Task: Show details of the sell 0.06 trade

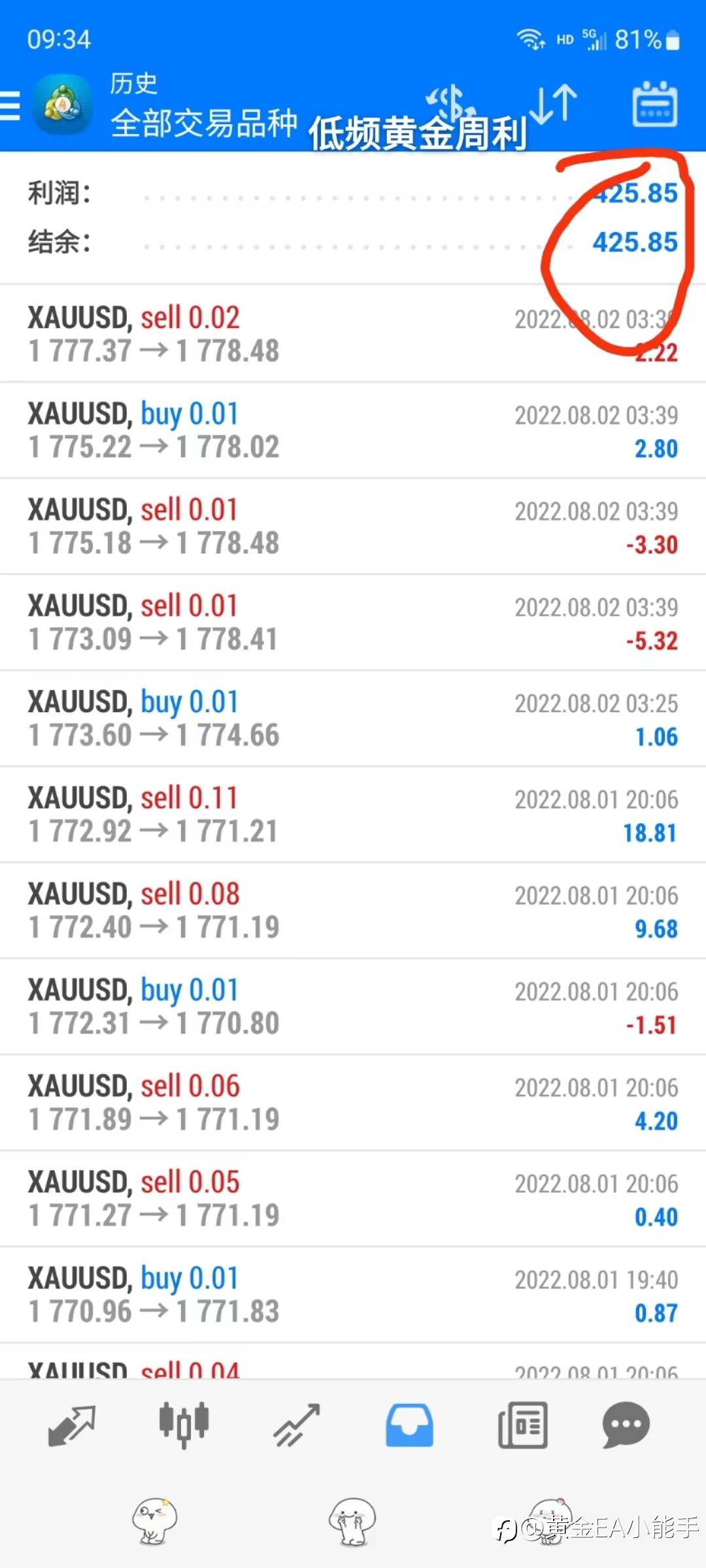Action: click(353, 1103)
